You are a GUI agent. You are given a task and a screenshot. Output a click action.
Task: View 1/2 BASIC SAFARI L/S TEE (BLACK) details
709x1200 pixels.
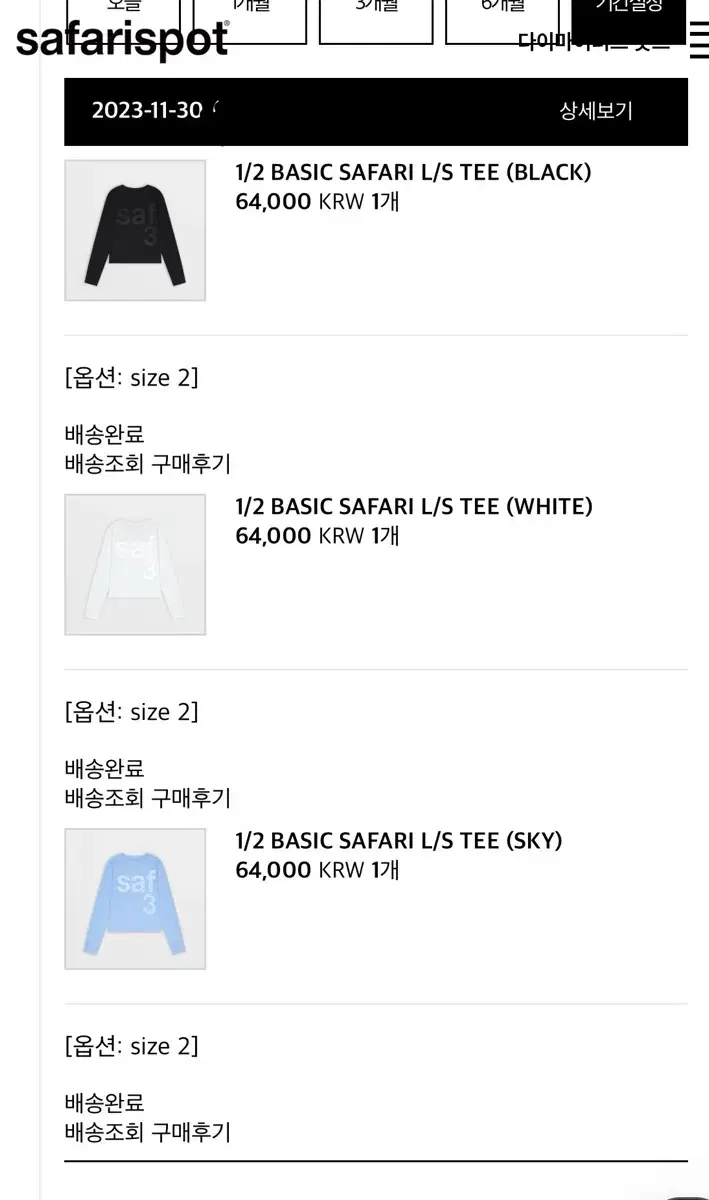[413, 172]
